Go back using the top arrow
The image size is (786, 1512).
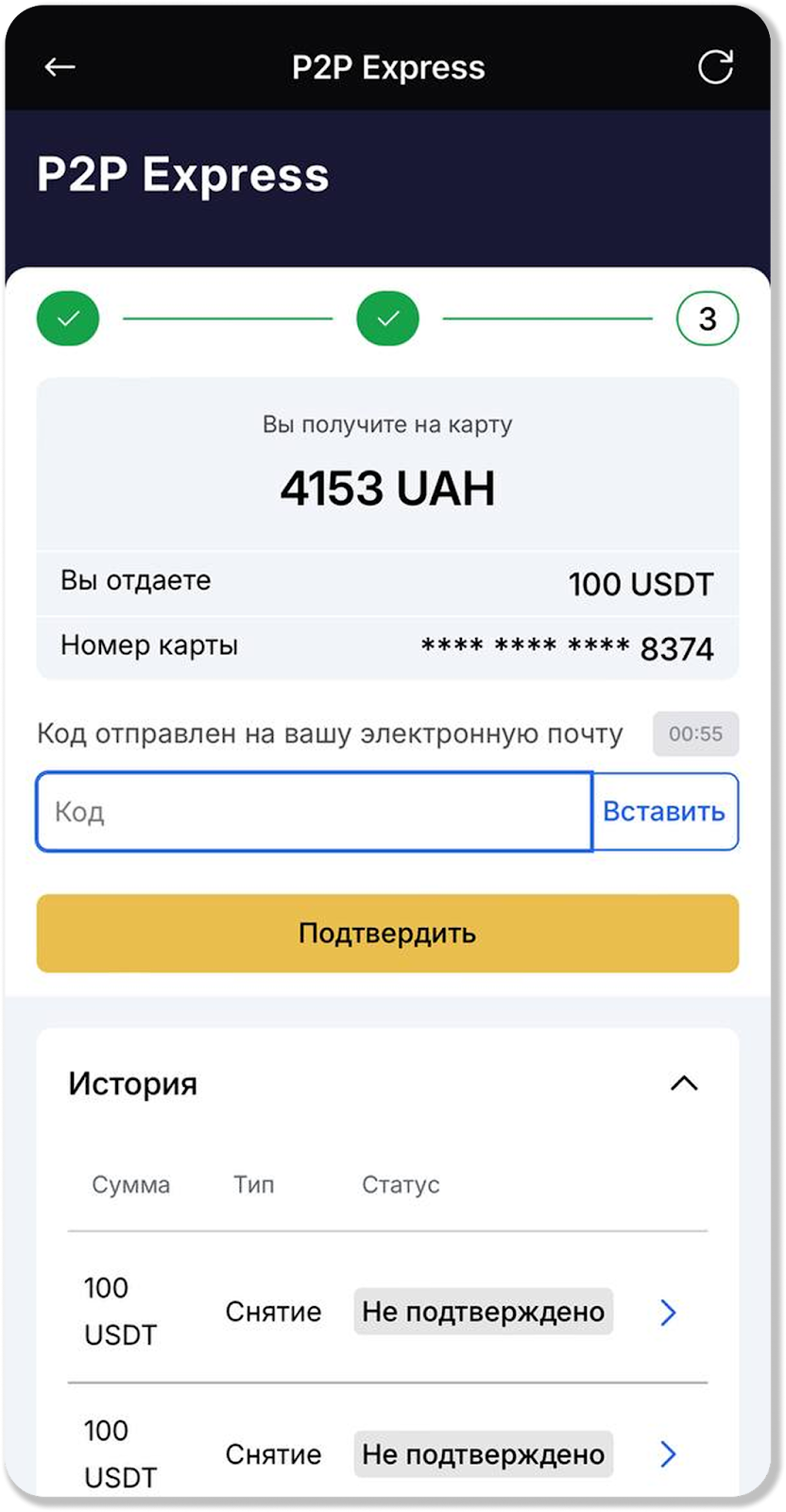(60, 67)
